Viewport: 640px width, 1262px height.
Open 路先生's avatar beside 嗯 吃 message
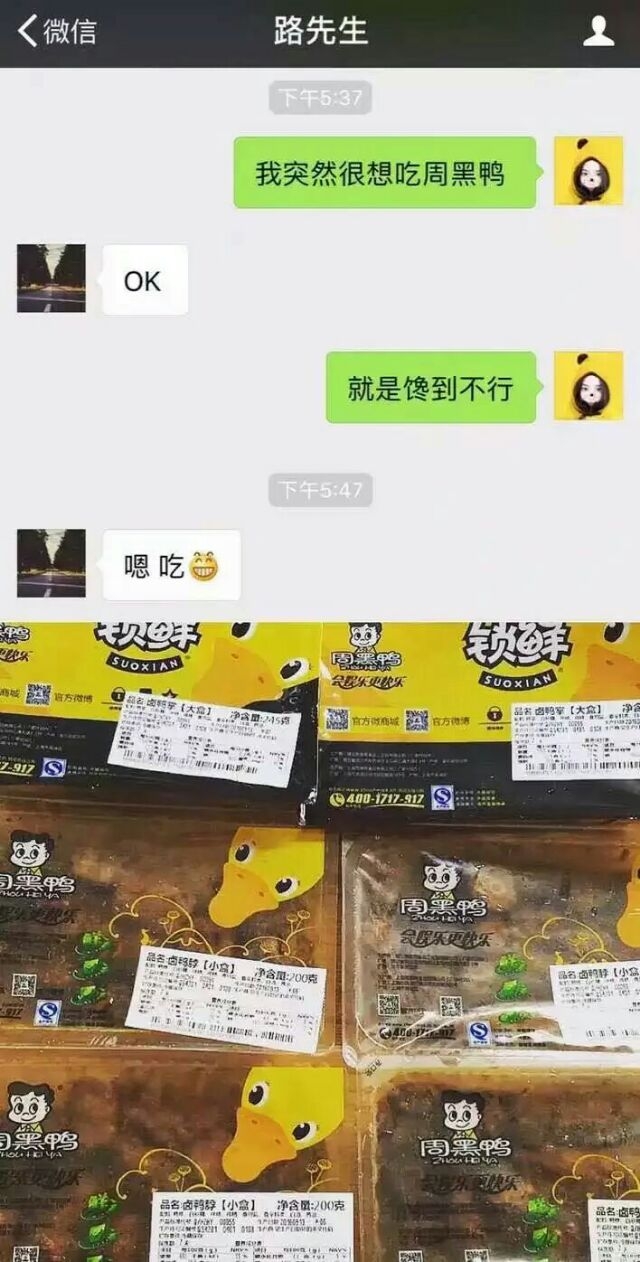51,564
